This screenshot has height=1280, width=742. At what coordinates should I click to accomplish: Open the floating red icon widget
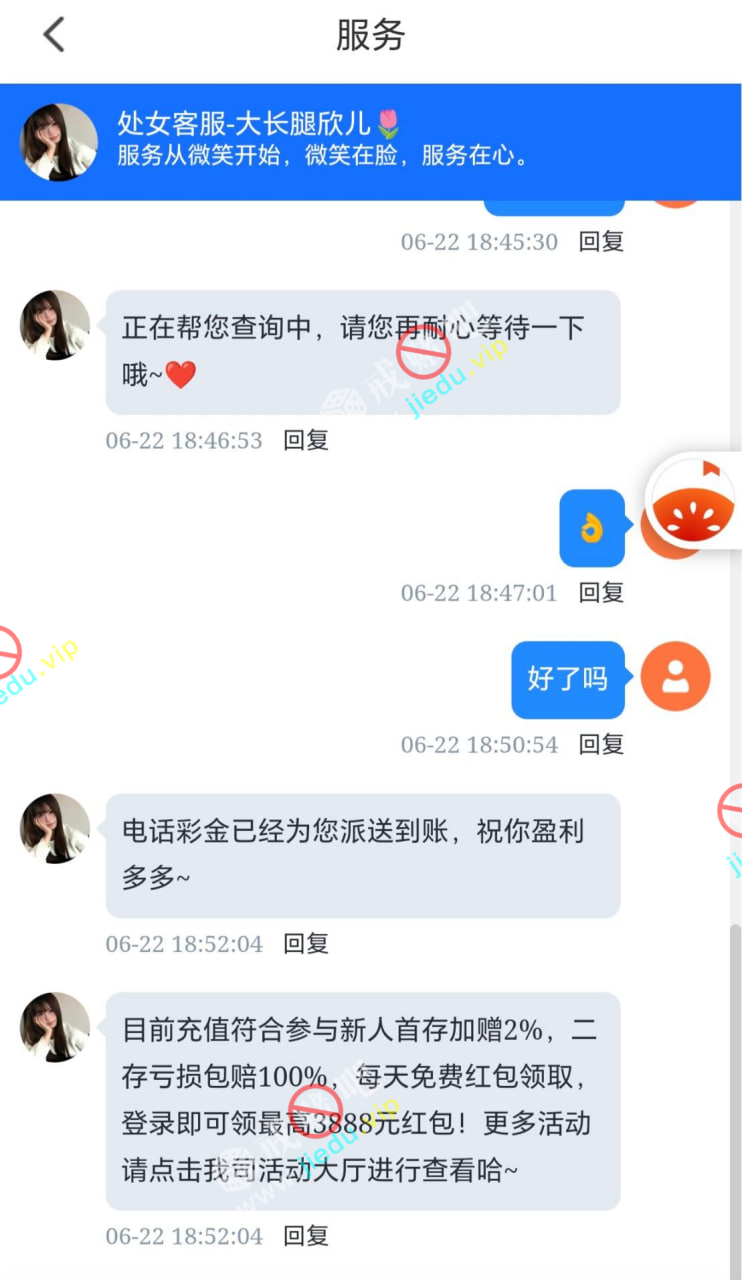click(693, 505)
